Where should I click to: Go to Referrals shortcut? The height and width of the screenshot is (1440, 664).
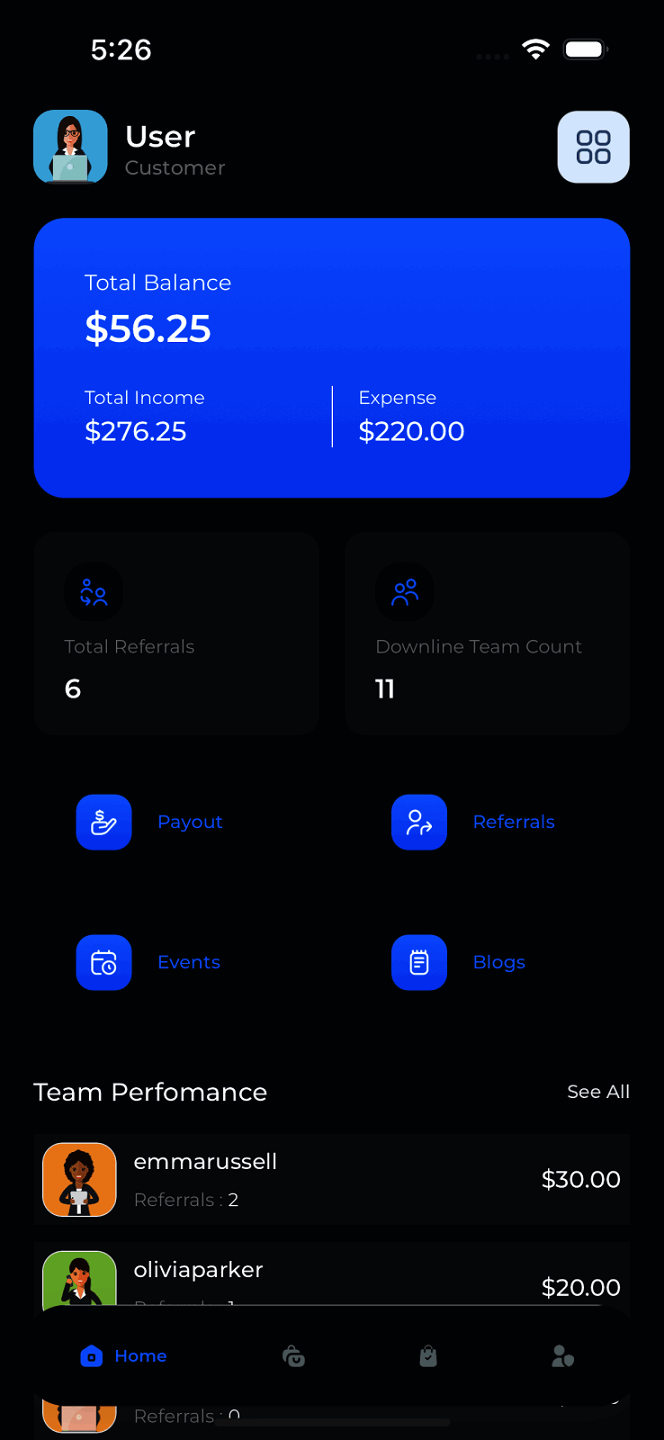(472, 822)
